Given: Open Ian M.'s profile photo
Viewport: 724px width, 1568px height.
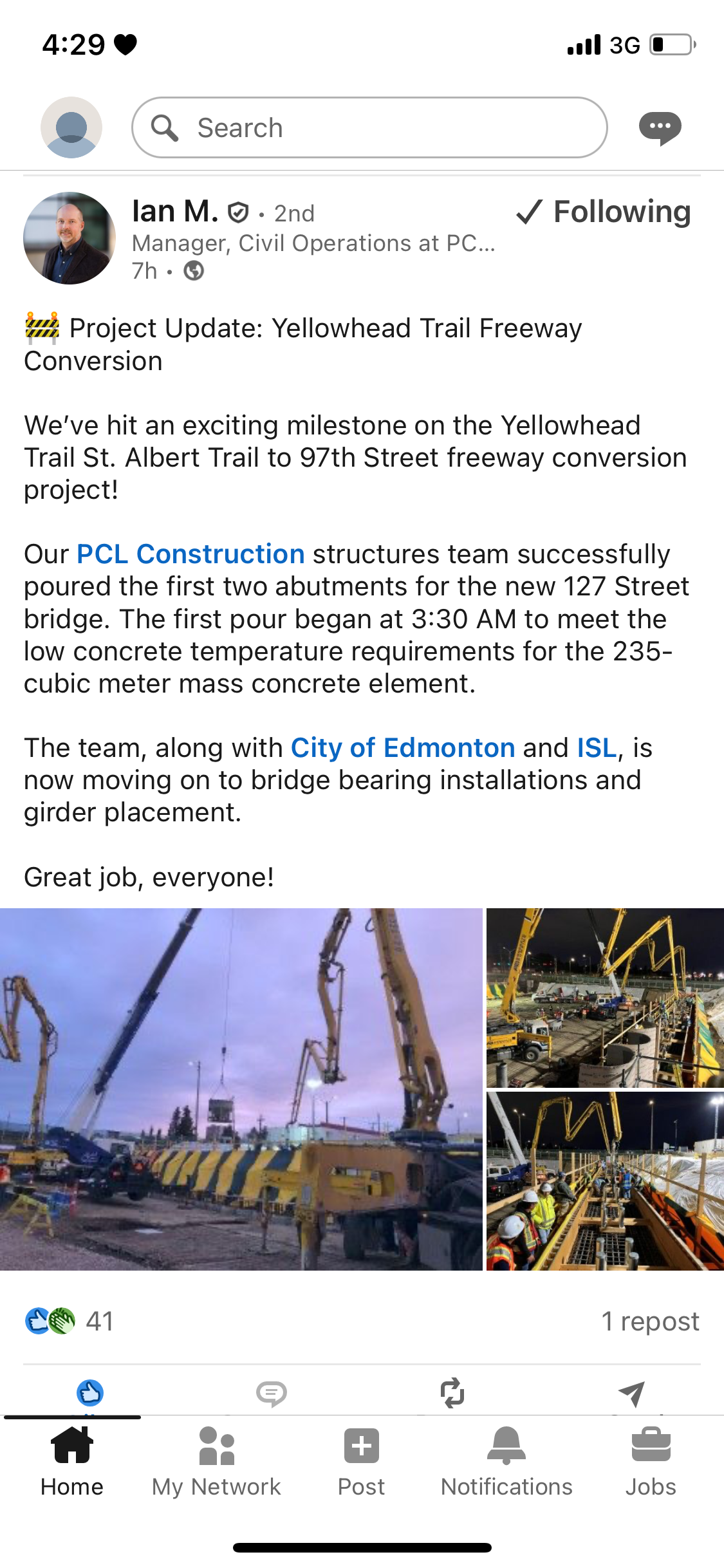Looking at the screenshot, I should 70,238.
